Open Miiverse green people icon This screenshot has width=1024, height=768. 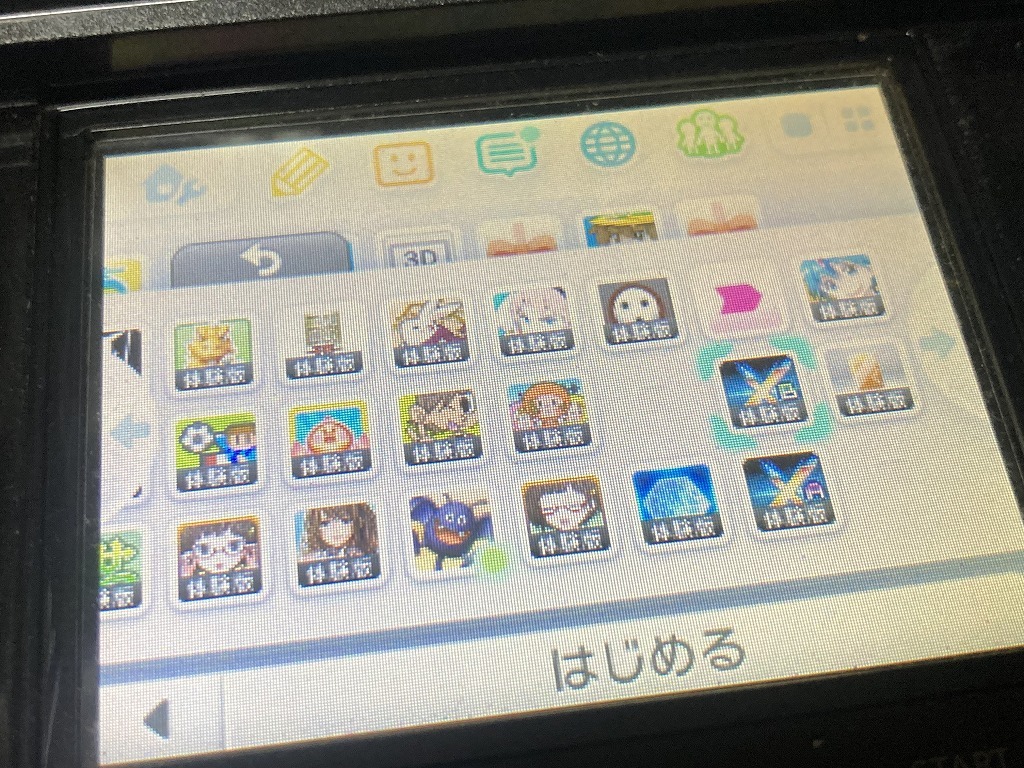click(x=709, y=134)
